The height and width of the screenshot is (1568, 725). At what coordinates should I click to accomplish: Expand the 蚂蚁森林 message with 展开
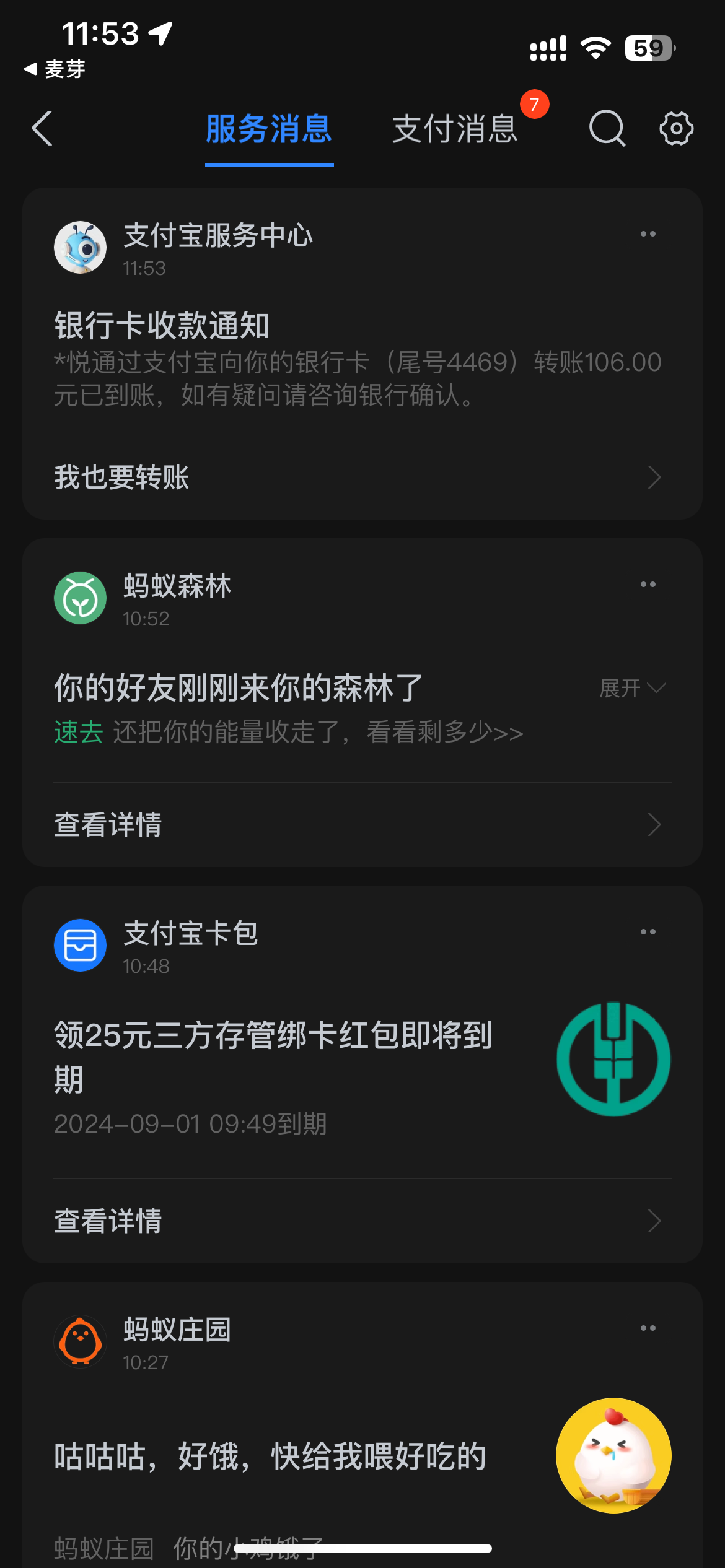tap(632, 688)
